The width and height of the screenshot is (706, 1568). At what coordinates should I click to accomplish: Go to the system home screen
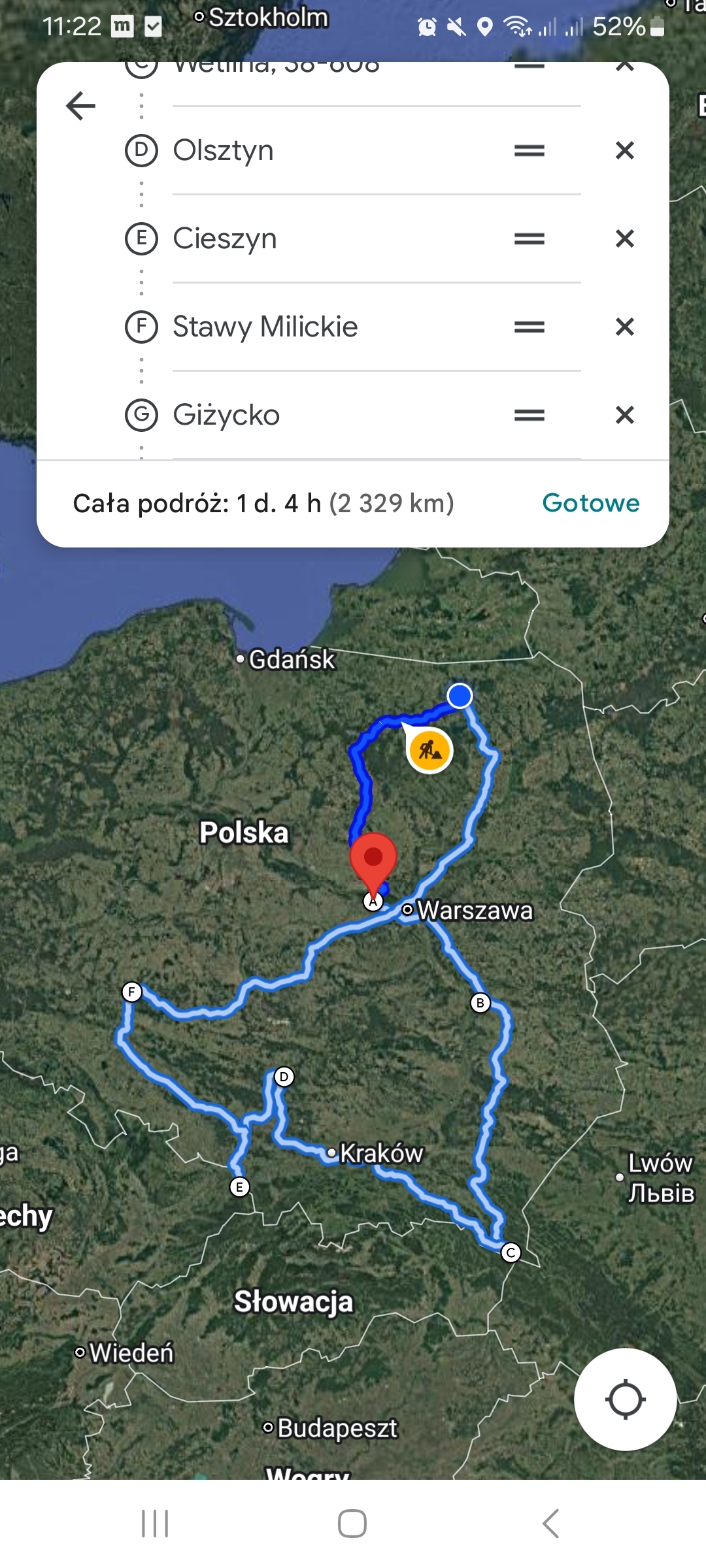(x=352, y=1524)
